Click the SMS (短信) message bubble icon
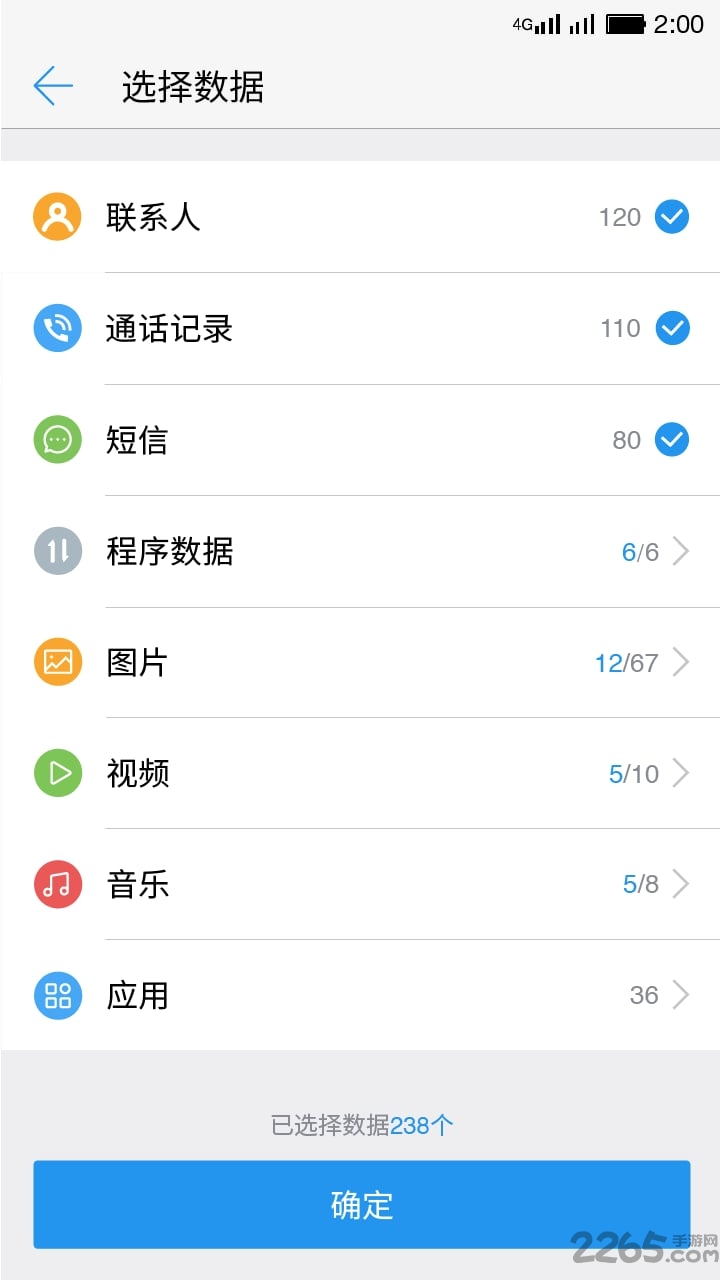Screen dimensions: 720x1280 click(57, 439)
